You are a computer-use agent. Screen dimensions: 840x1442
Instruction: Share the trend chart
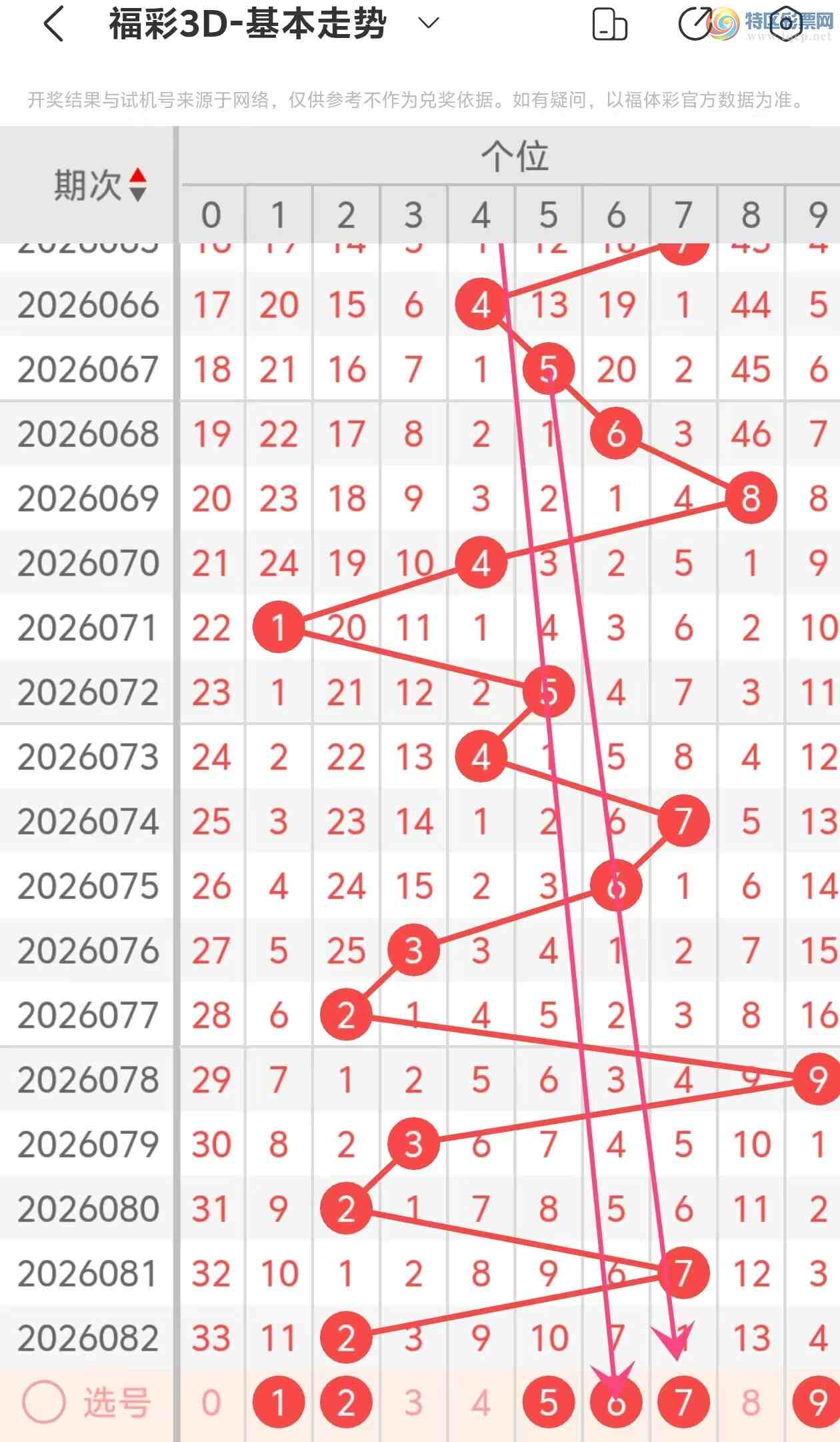(695, 25)
